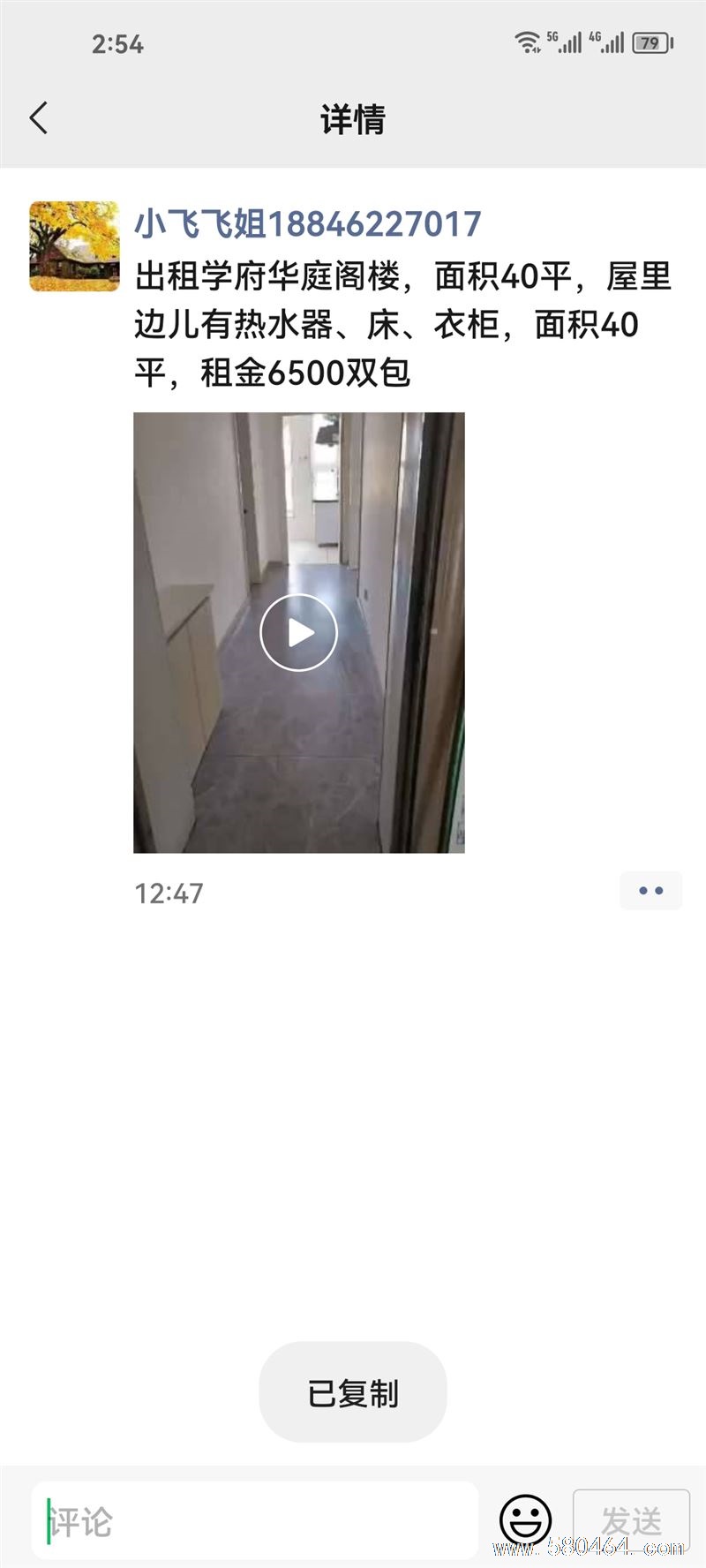Focus the 评论 comment input field
The image size is (706, 1568).
255,1521
